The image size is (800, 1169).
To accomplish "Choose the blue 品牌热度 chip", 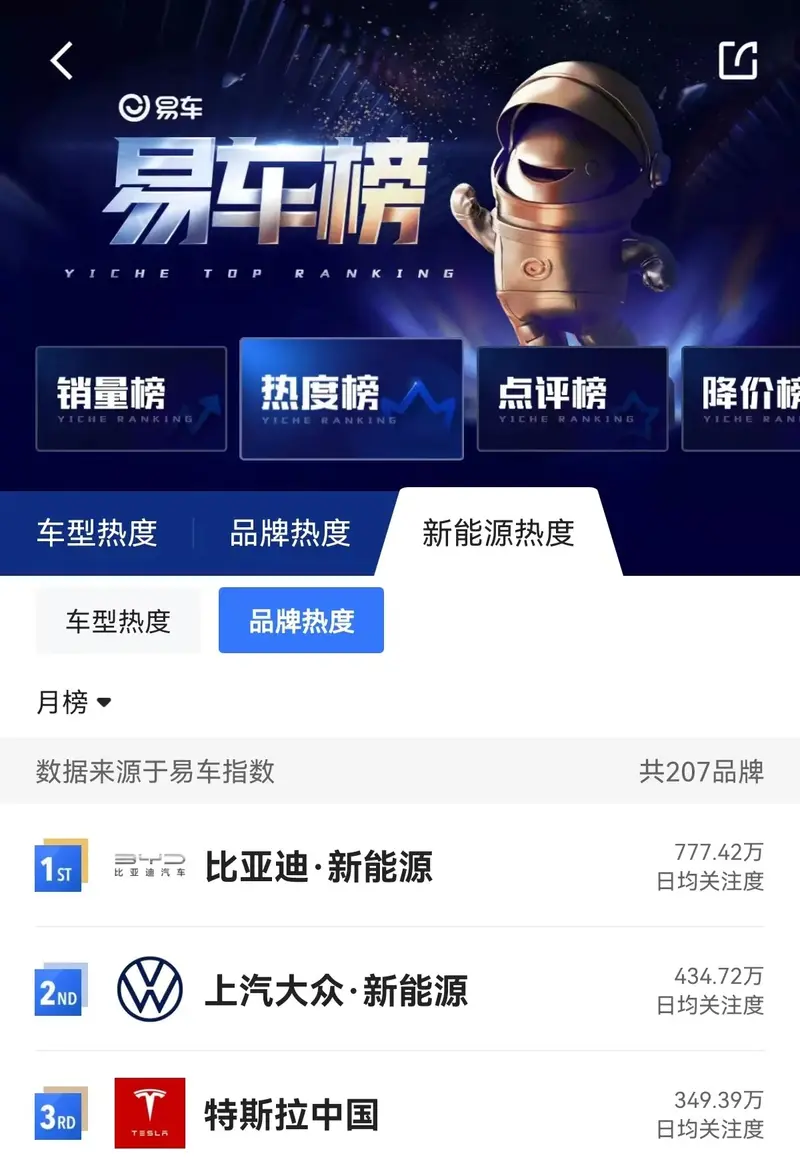I will [301, 621].
